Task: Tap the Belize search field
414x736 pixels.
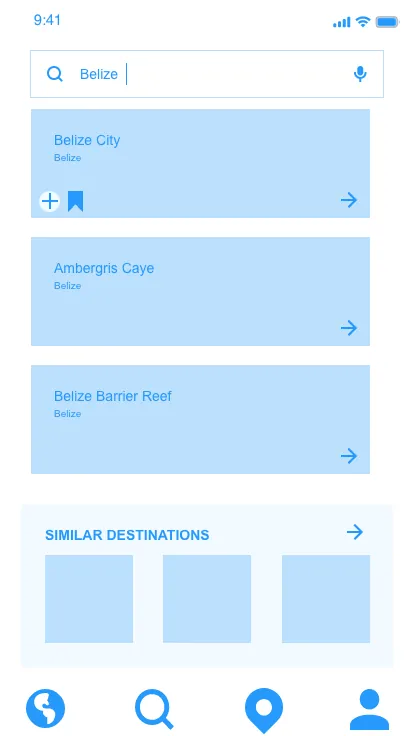Action: pyautogui.click(x=207, y=74)
